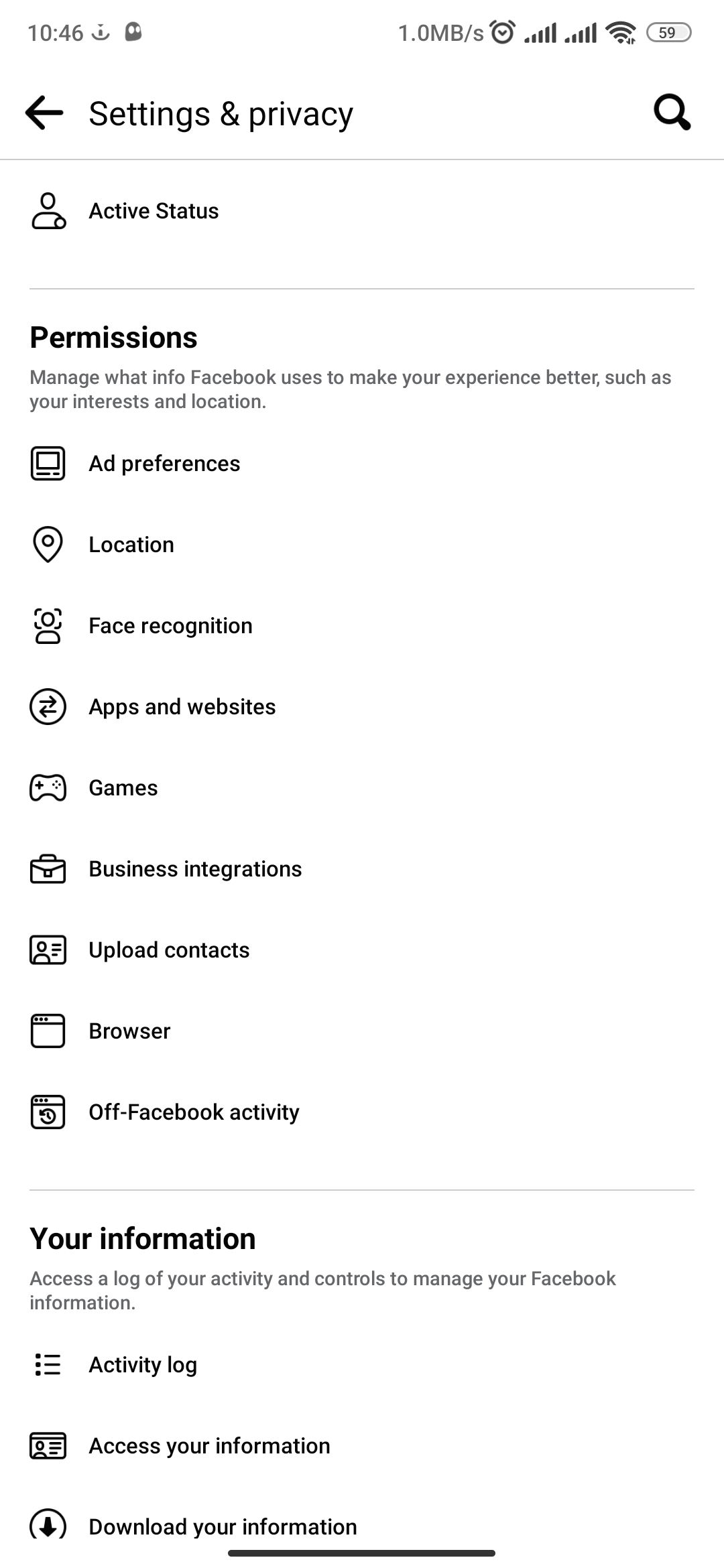Open the Activity log entry
The image size is (724, 1568).
(x=142, y=1364)
